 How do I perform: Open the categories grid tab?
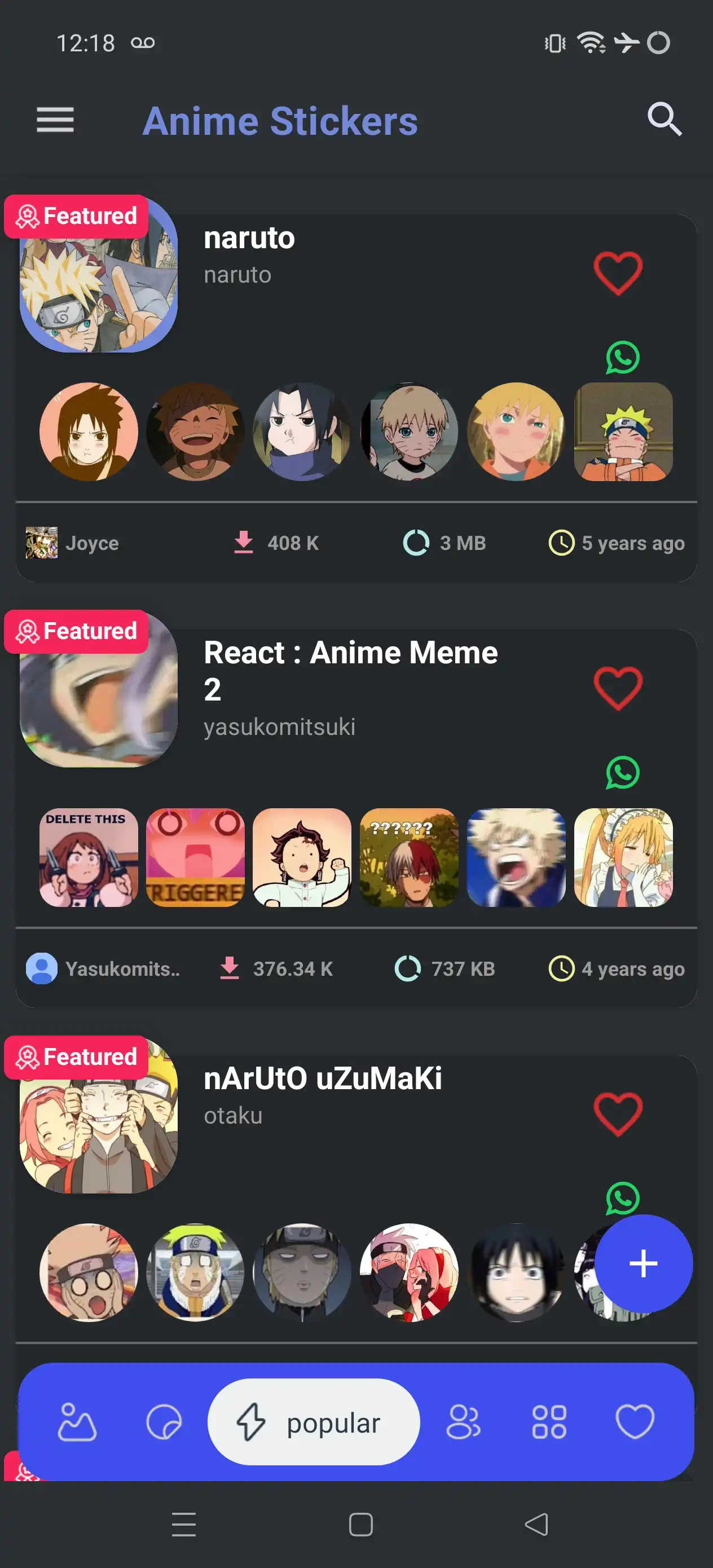pyautogui.click(x=549, y=1422)
